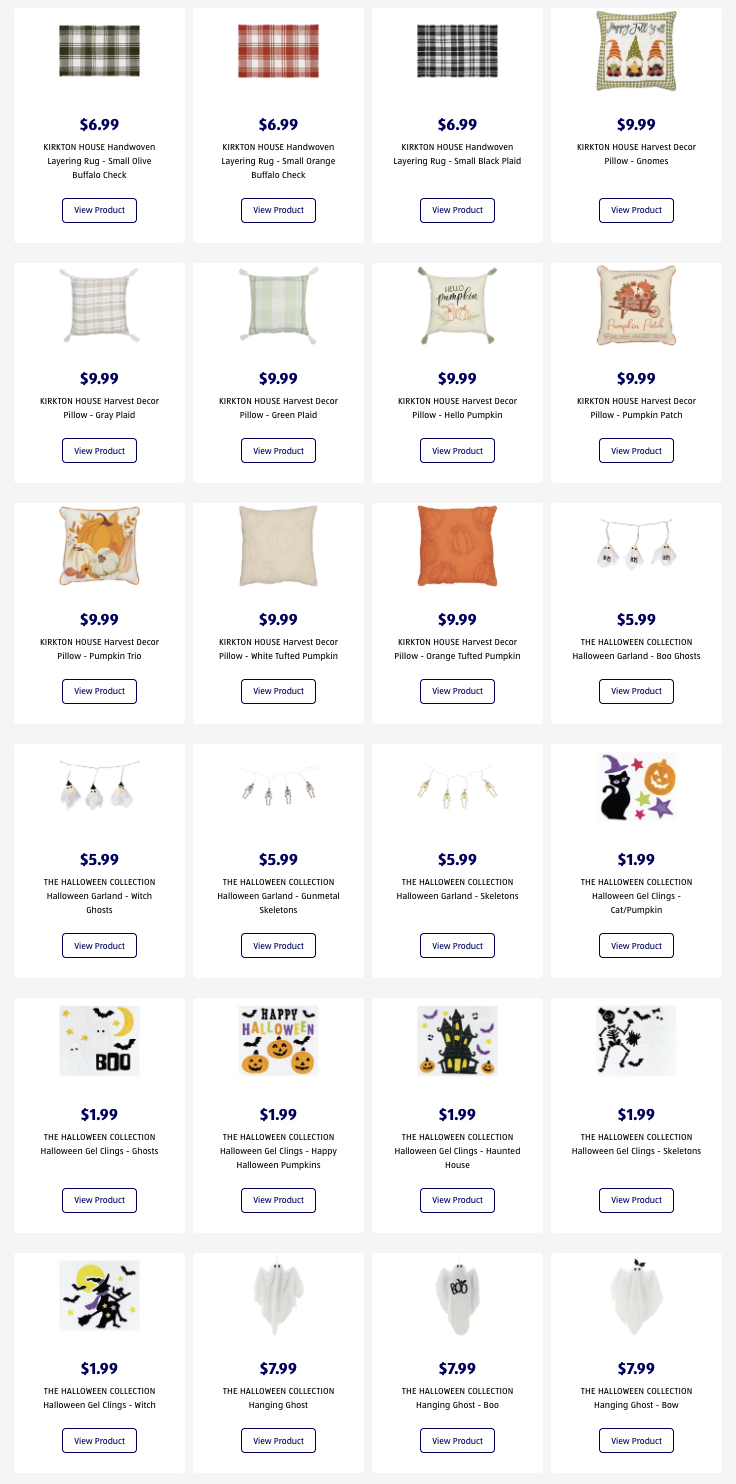The height and width of the screenshot is (1484, 736).
Task: Tap View Product under Hello Pumpkin pillow
Action: (x=457, y=451)
